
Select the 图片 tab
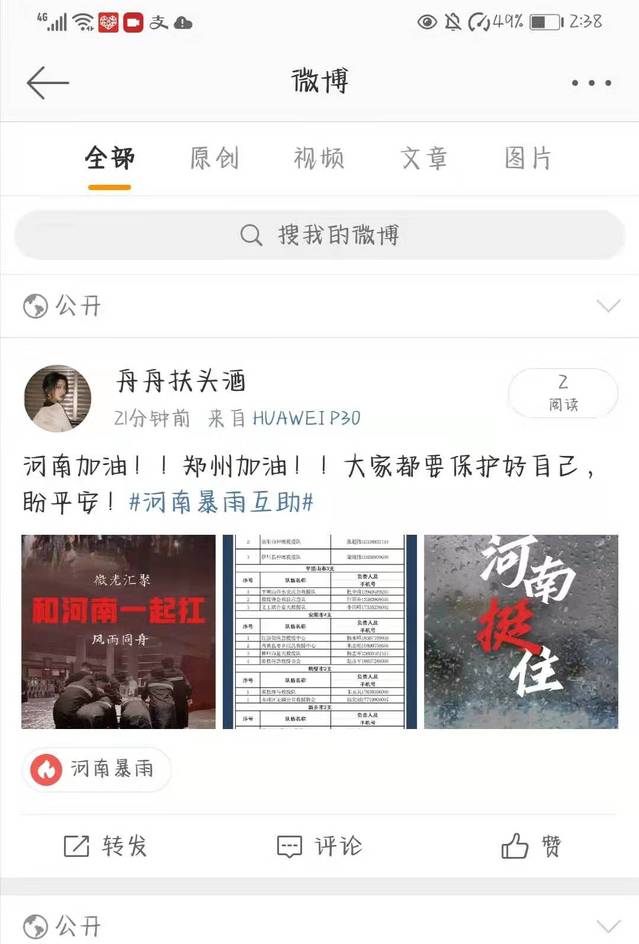point(528,158)
